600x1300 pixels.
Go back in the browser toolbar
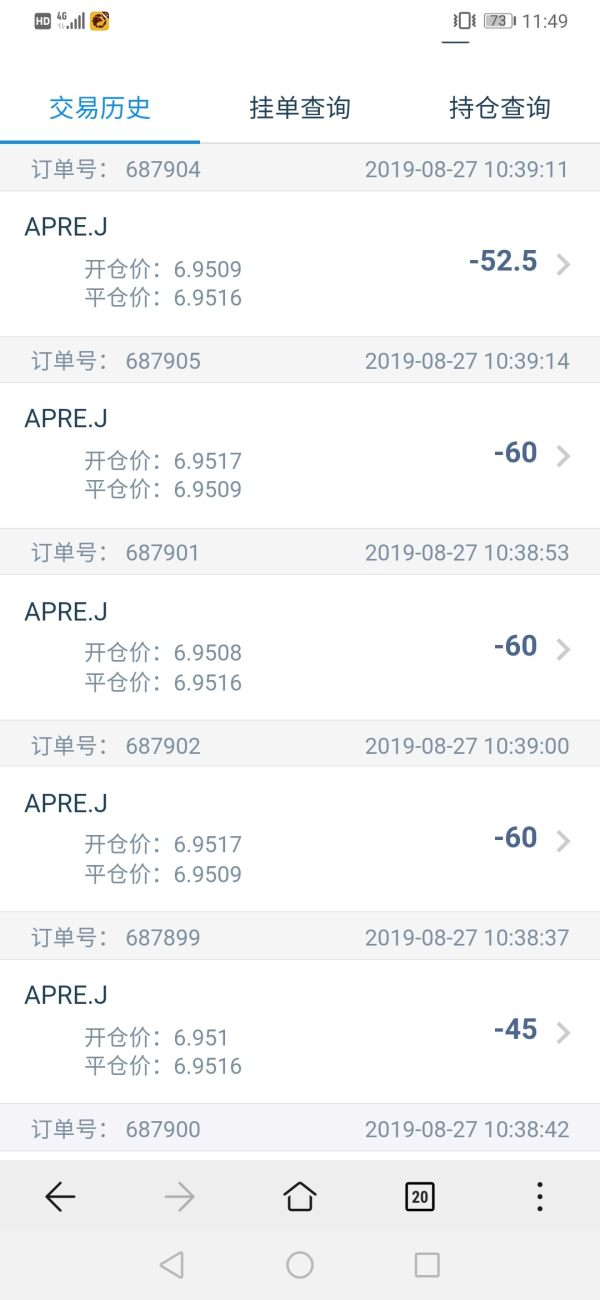pos(61,1196)
